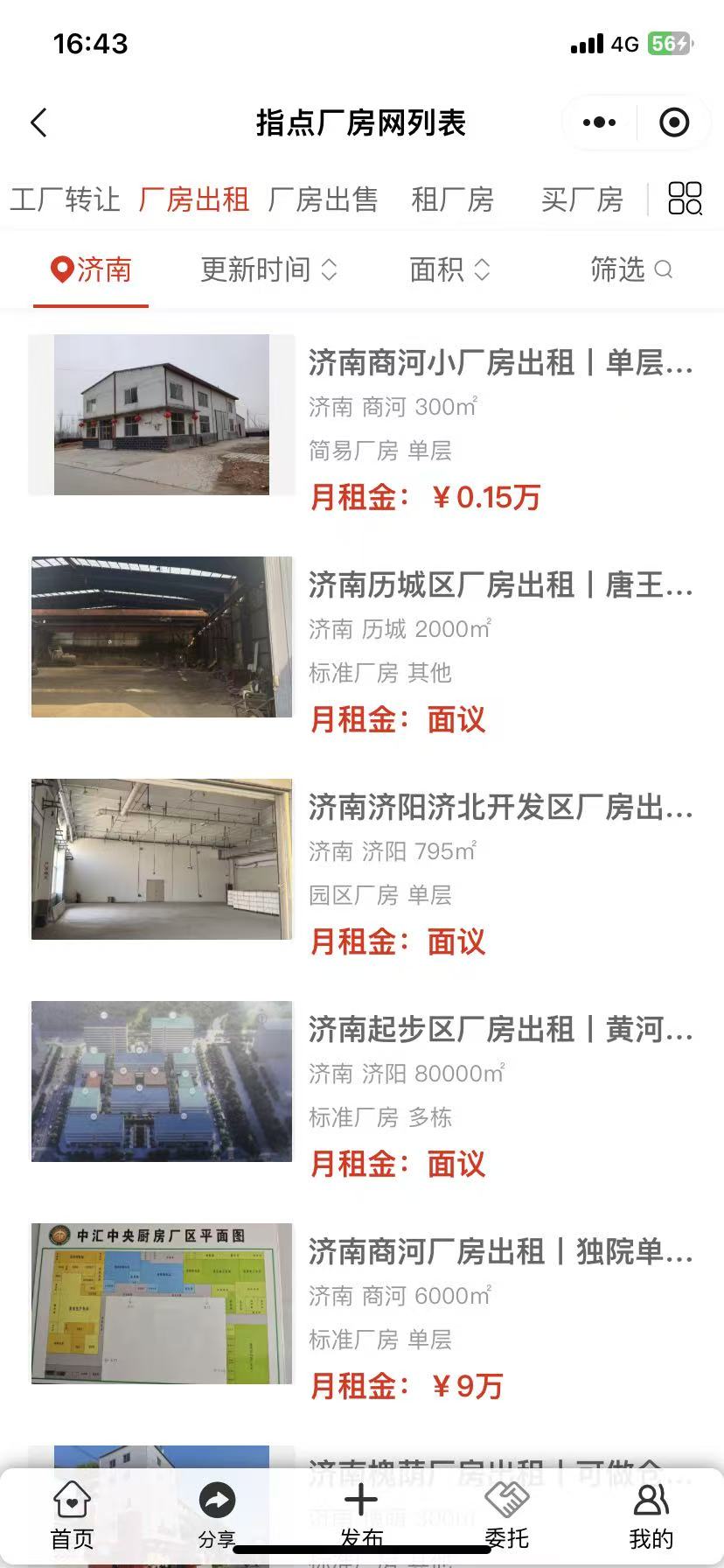Open the 筛选 filter options
The image size is (724, 1568).
(x=630, y=269)
